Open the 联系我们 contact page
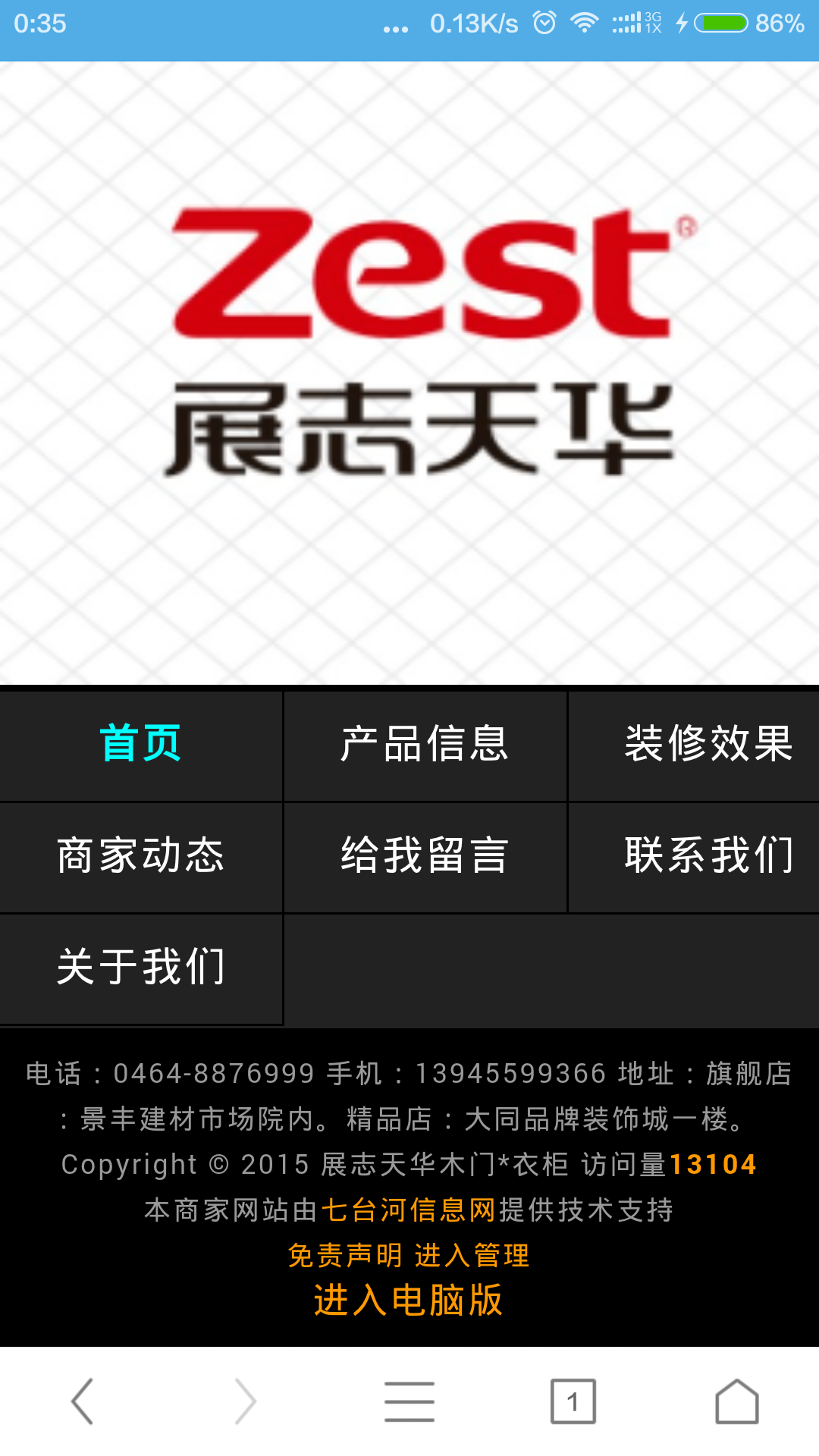Screen dimensions: 819x1456 click(708, 855)
